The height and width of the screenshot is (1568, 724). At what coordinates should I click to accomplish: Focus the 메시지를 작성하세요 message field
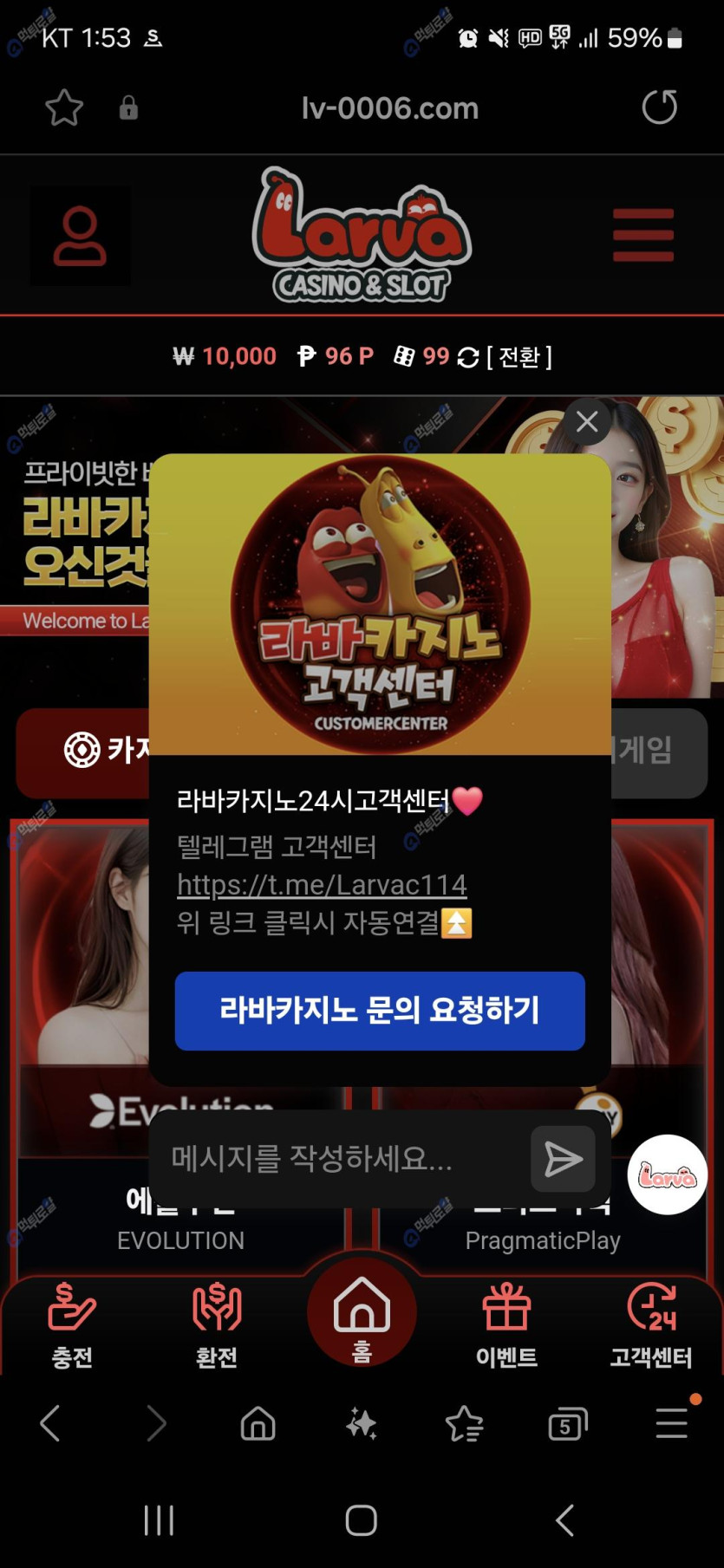pos(338,1159)
